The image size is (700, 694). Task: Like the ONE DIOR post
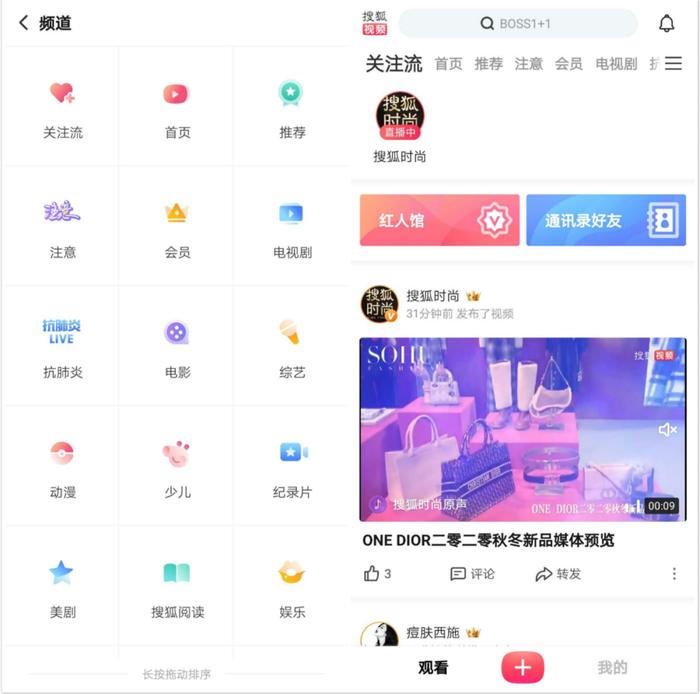pyautogui.click(x=377, y=574)
